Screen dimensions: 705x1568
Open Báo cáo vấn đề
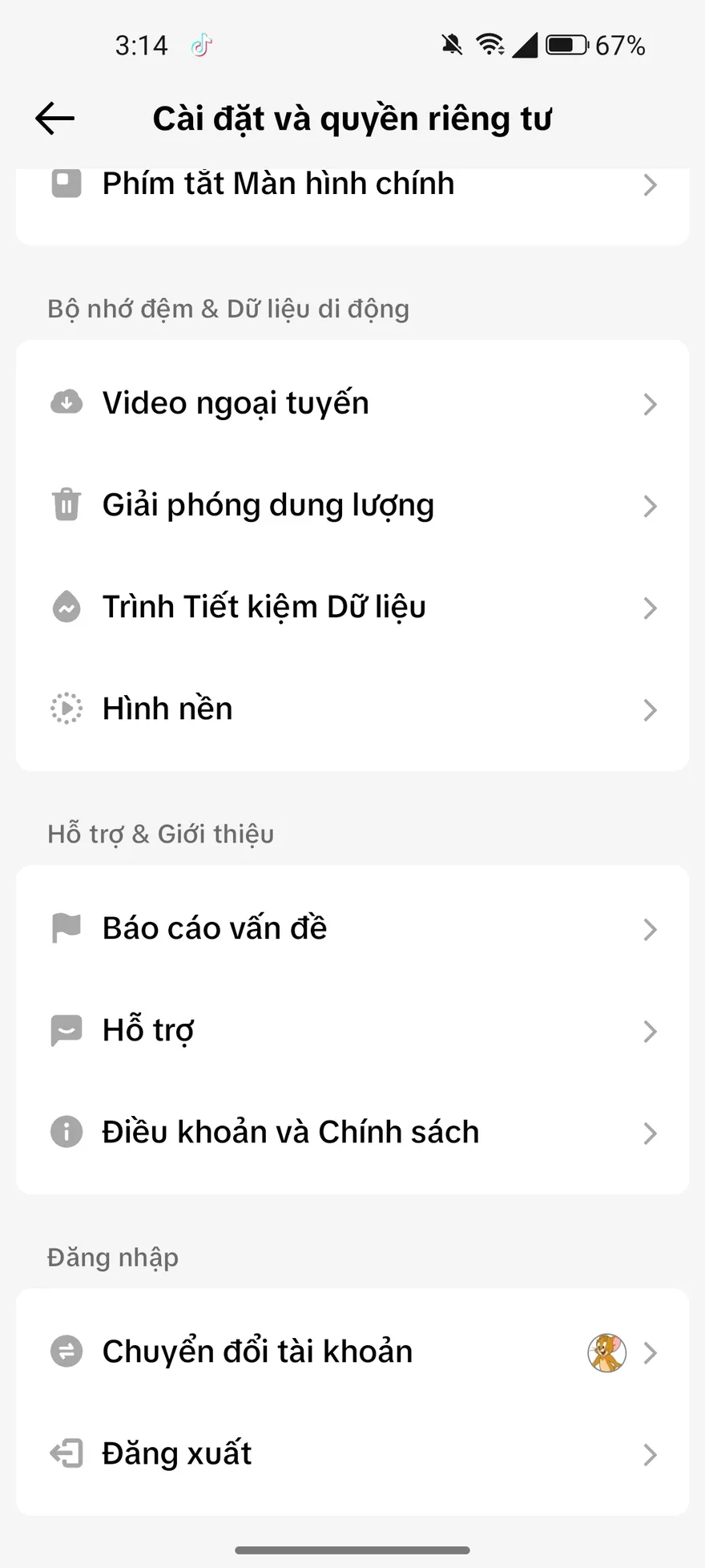214,928
